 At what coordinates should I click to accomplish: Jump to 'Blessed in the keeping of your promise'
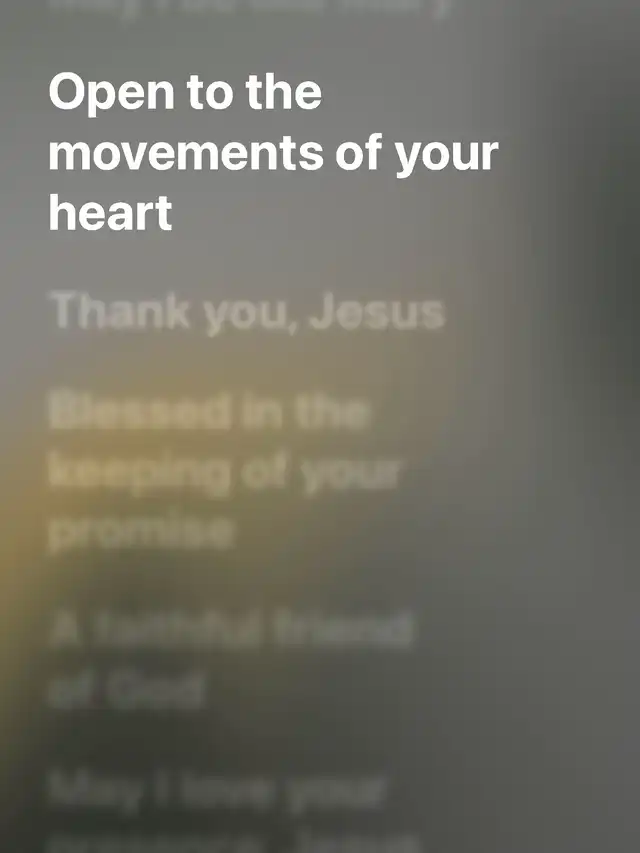point(224,471)
